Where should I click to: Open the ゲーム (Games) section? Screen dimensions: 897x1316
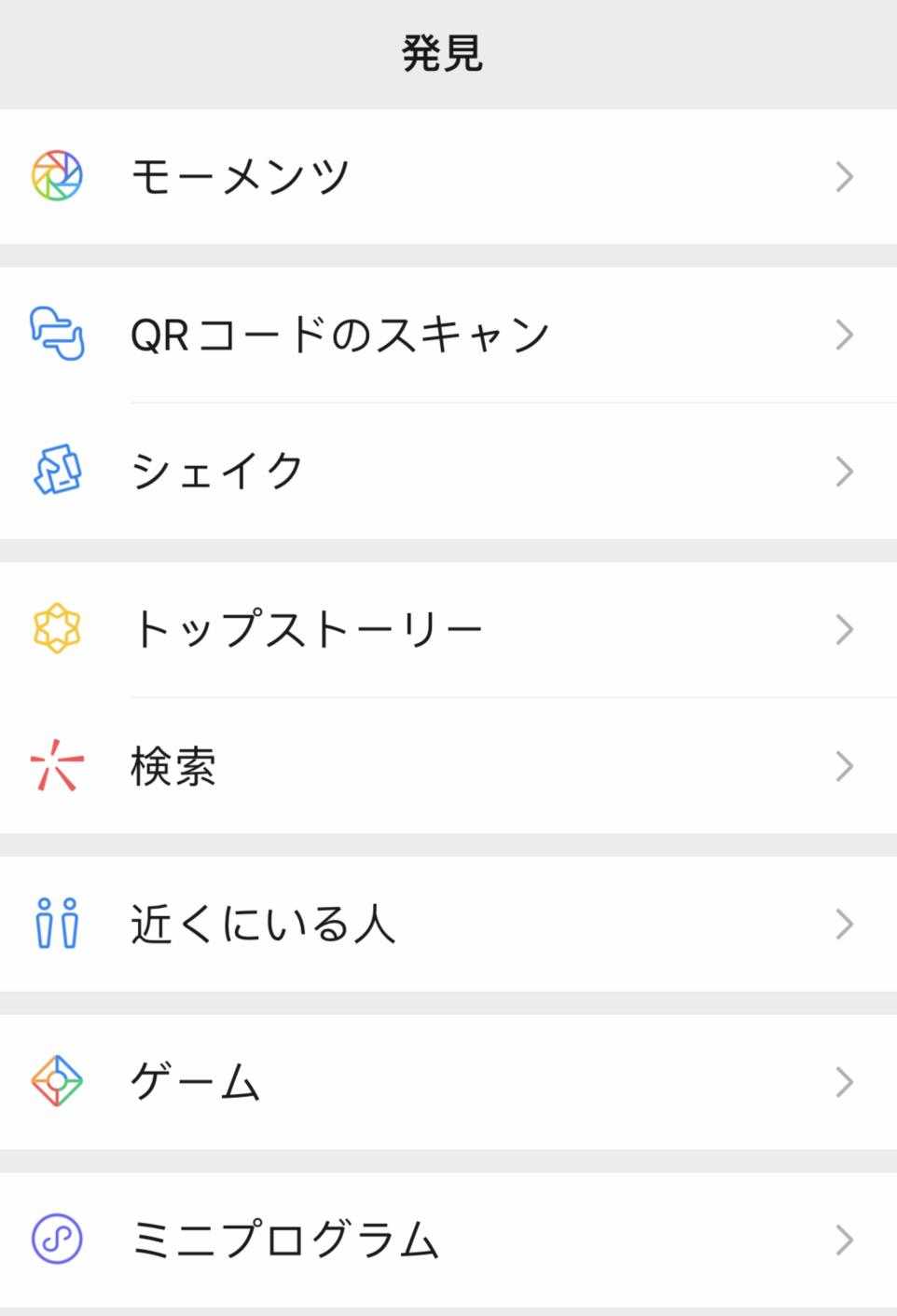click(195, 1081)
